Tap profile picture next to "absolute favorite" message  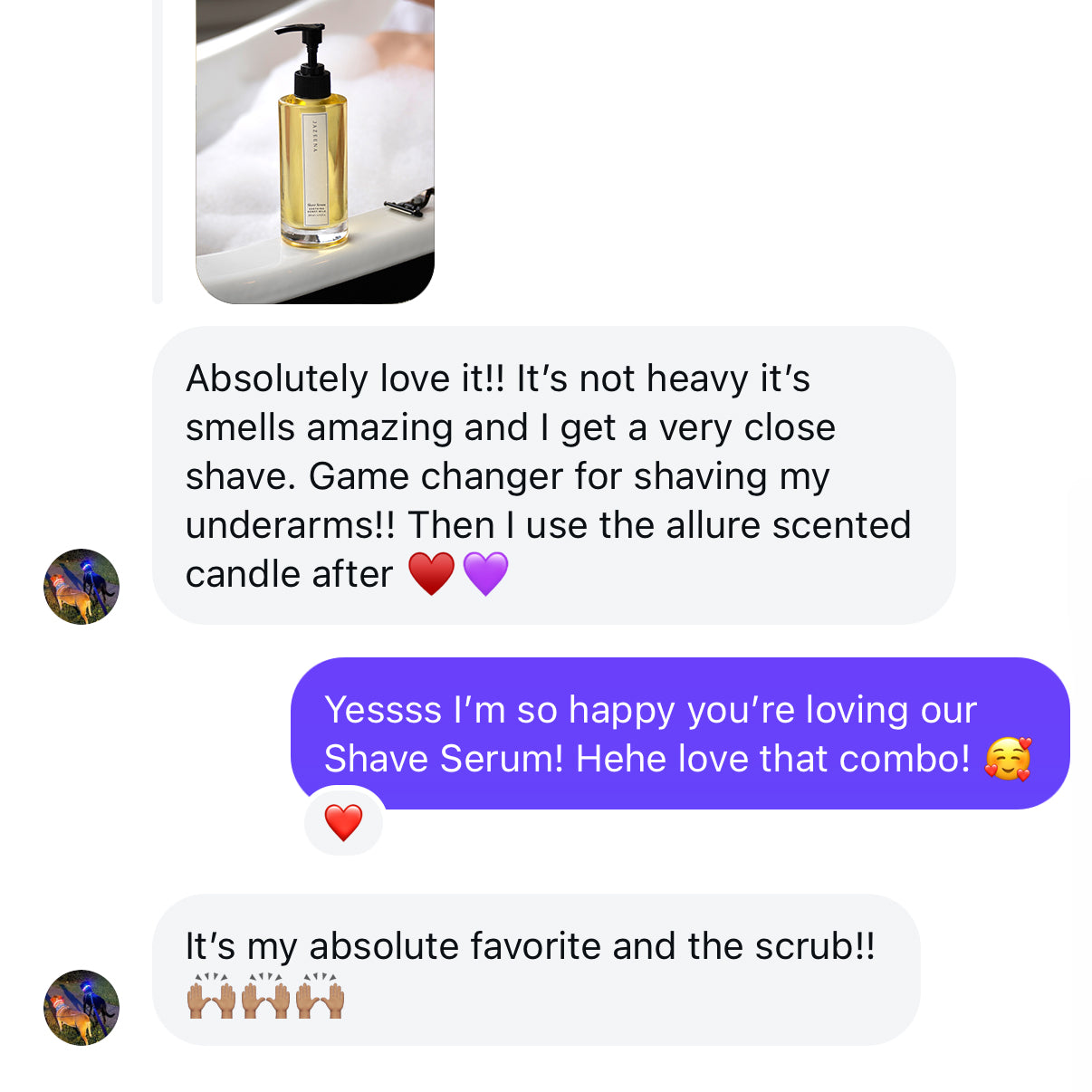[81, 1008]
